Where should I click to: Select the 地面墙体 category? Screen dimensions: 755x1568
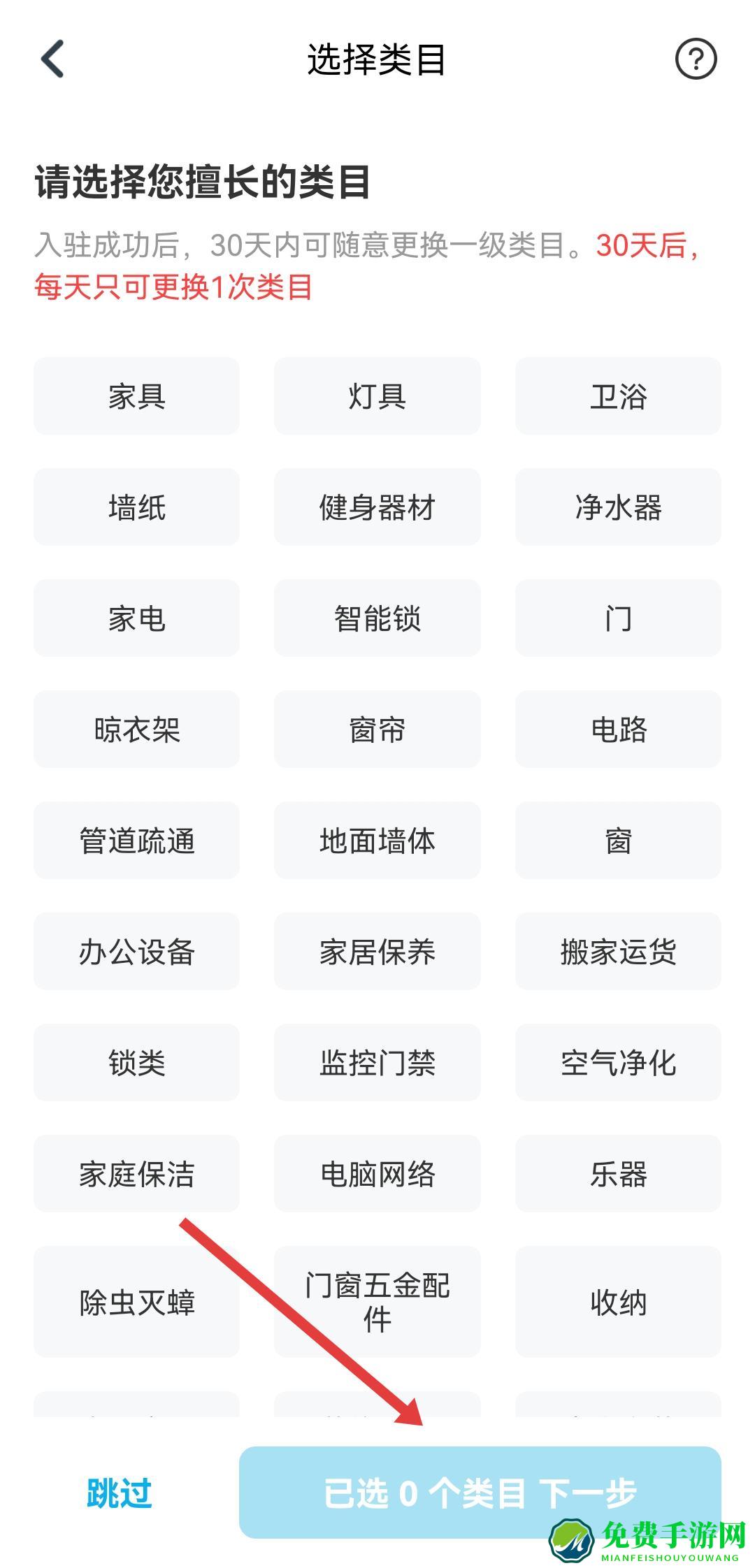coord(377,841)
